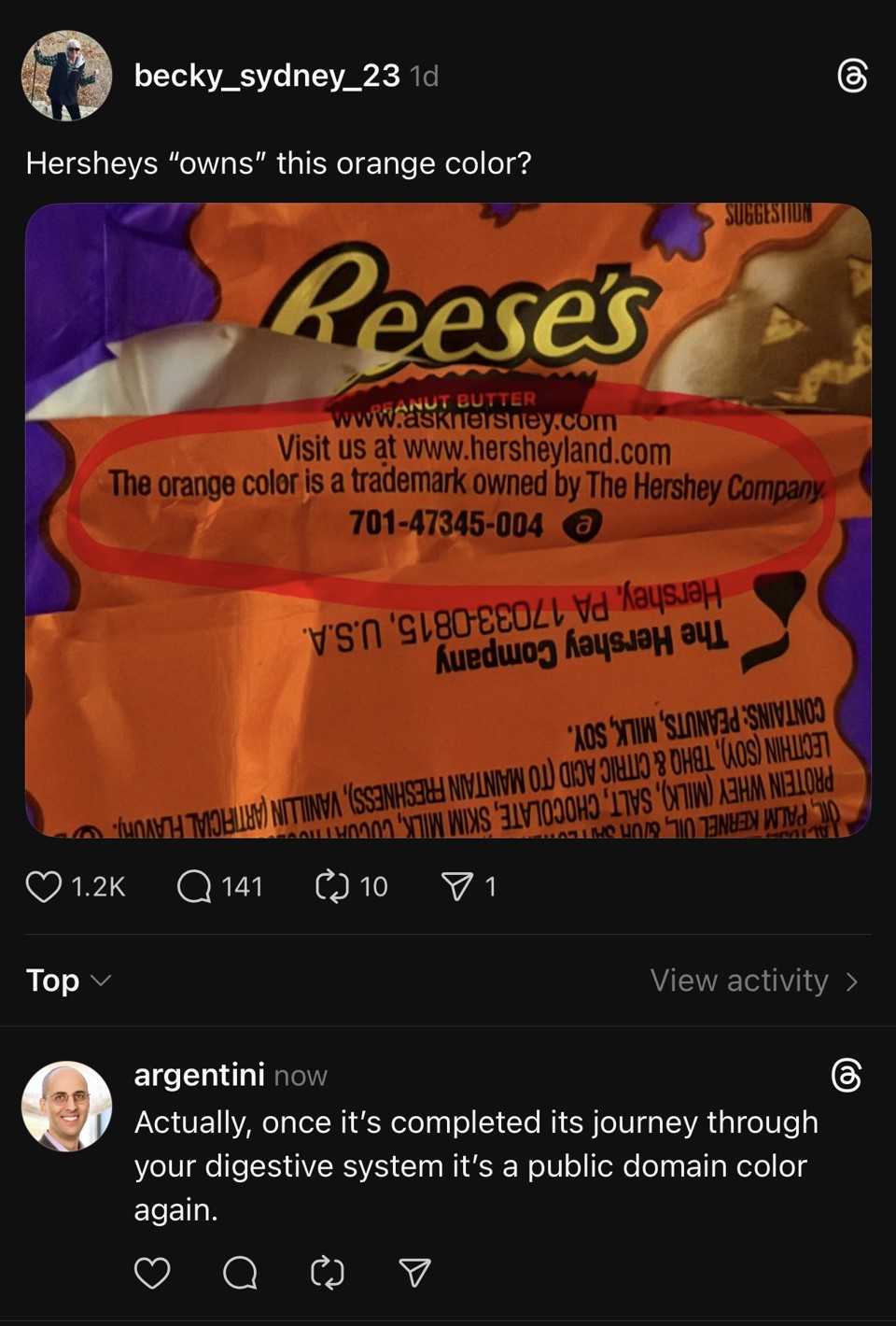Screen dimensions: 896x1326
Task: Open argentini's profile picture
Action: pyautogui.click(x=66, y=1106)
